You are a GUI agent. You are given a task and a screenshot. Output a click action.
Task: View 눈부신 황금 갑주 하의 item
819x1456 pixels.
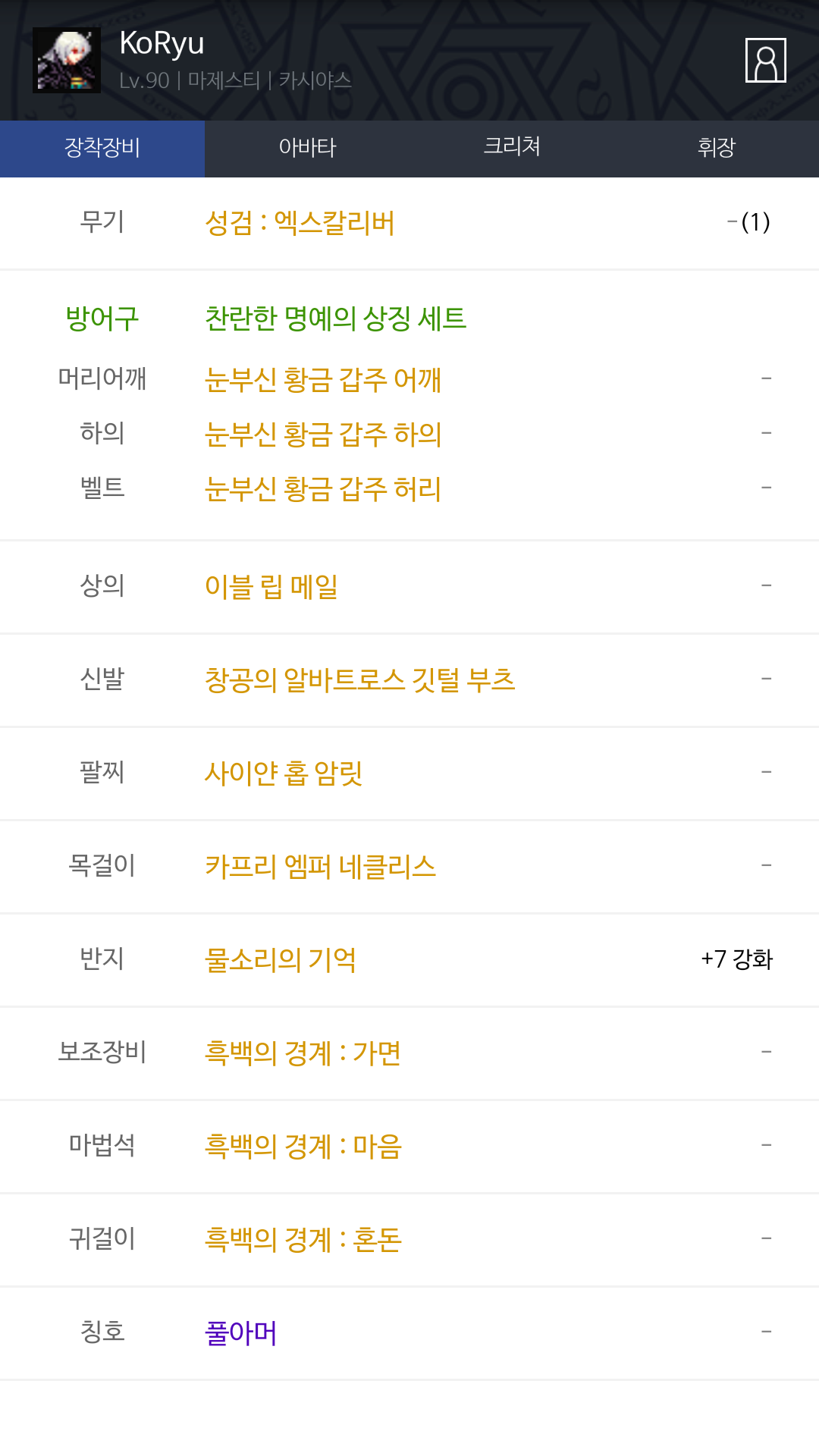(323, 434)
